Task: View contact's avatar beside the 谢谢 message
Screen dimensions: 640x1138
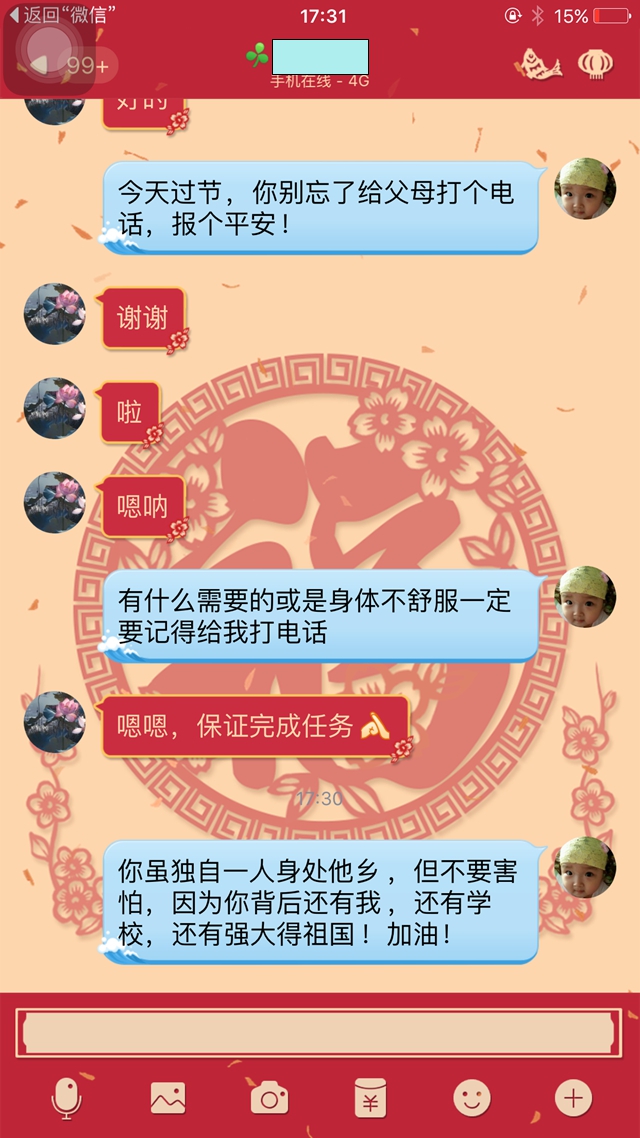Action: tap(54, 313)
